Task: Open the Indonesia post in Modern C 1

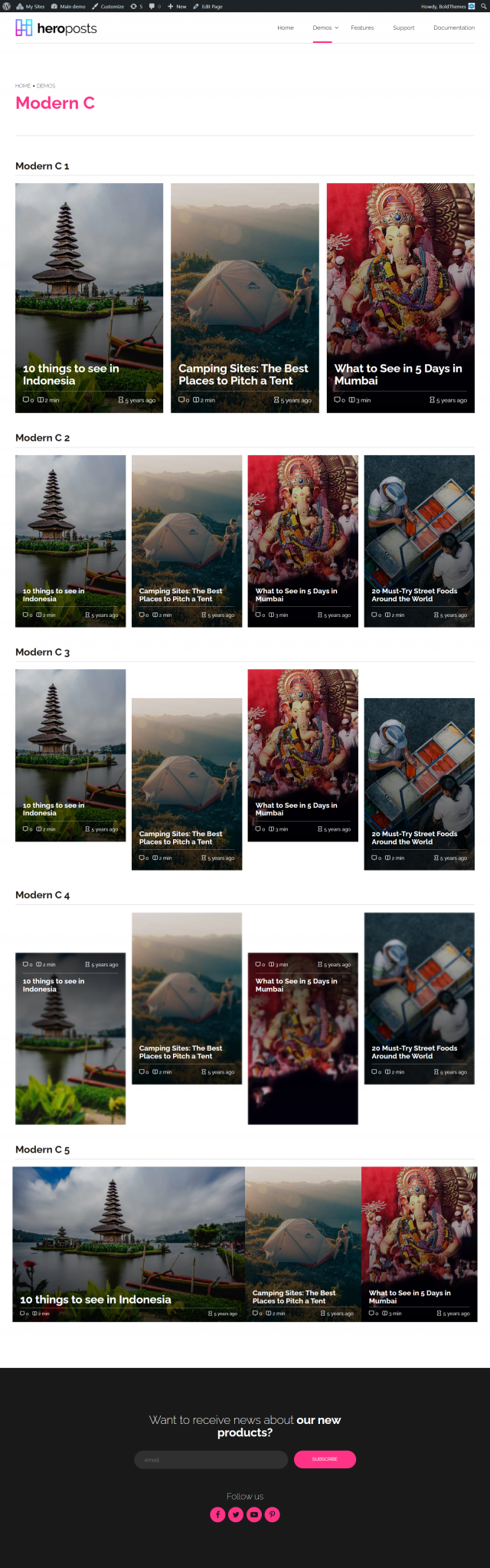Action: 71,374
